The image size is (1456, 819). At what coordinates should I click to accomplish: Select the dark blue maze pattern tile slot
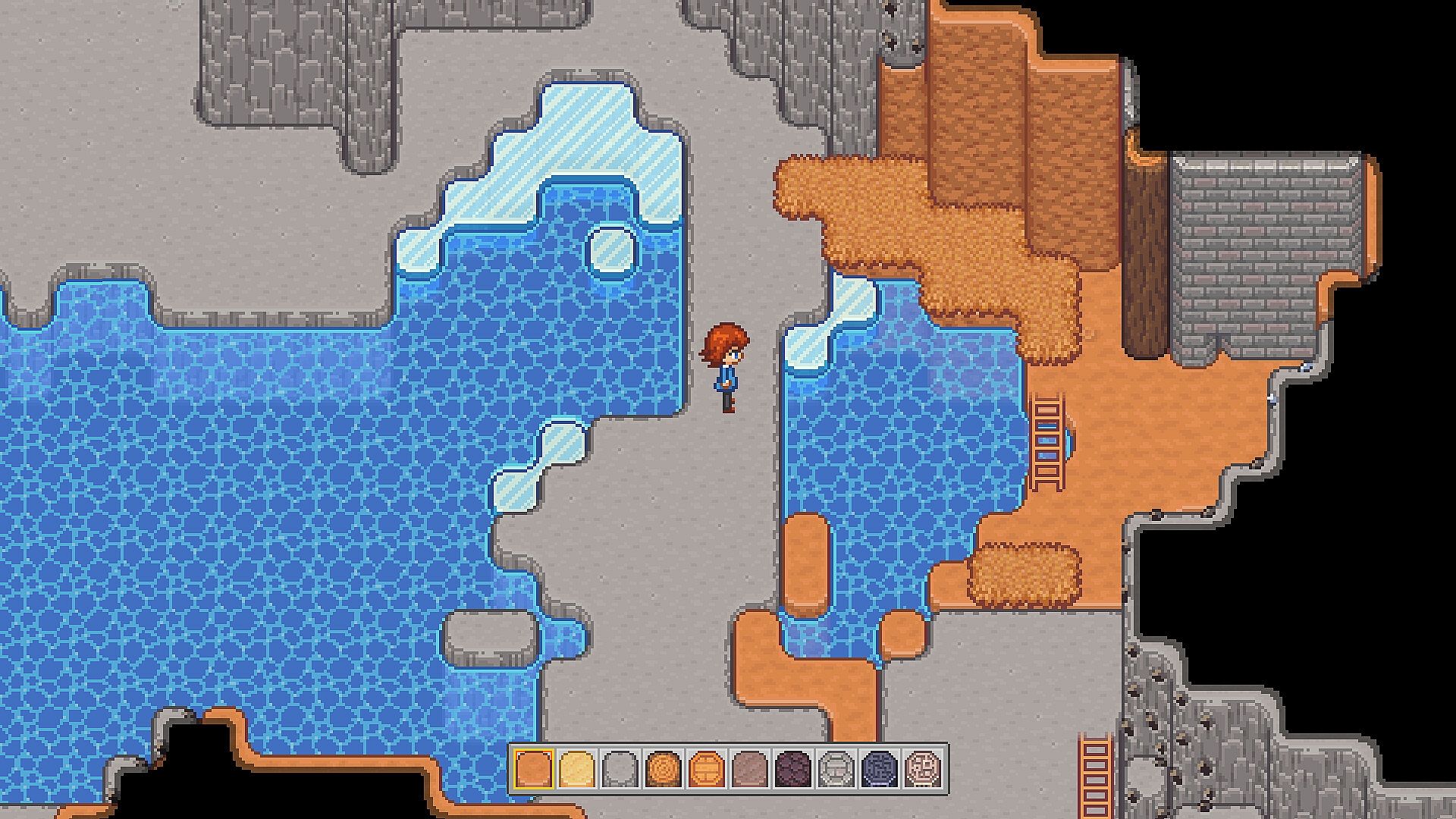point(880,769)
